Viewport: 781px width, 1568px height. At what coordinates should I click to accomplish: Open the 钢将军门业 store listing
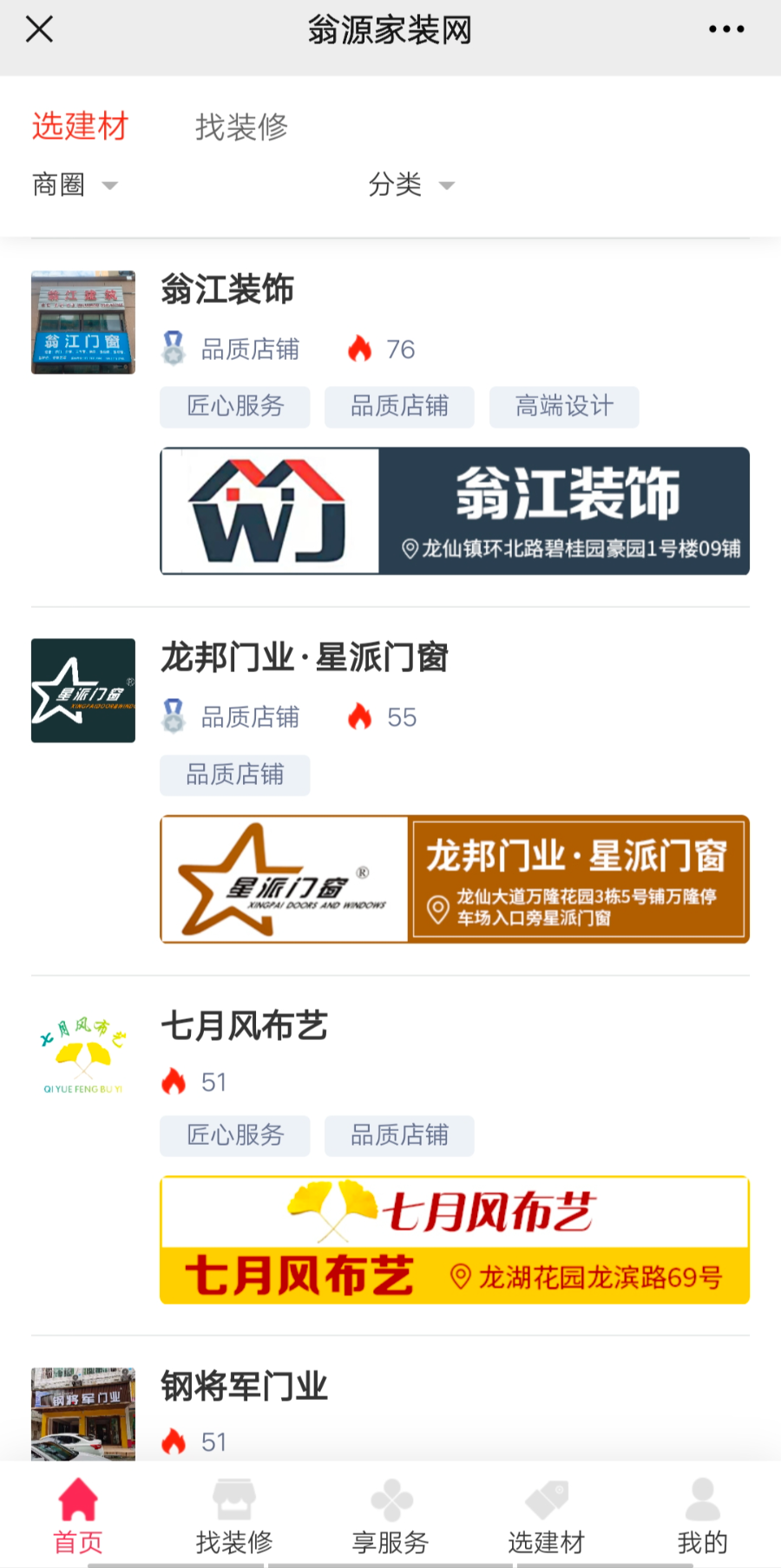tap(244, 1387)
